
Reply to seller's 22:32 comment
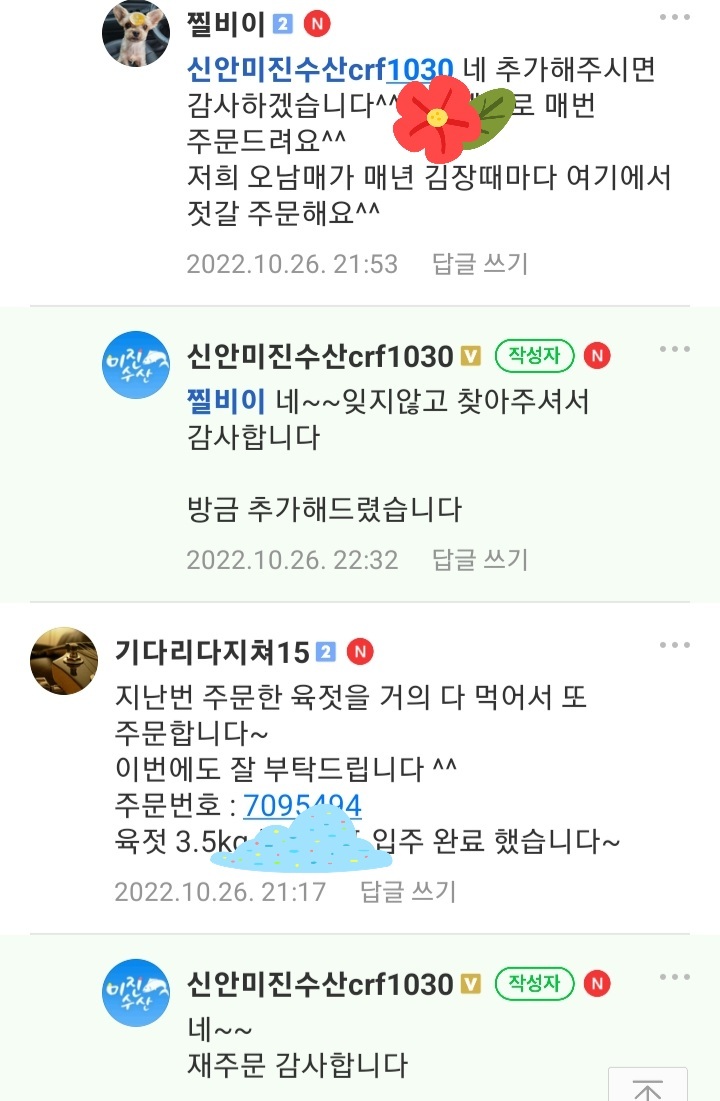(x=480, y=560)
